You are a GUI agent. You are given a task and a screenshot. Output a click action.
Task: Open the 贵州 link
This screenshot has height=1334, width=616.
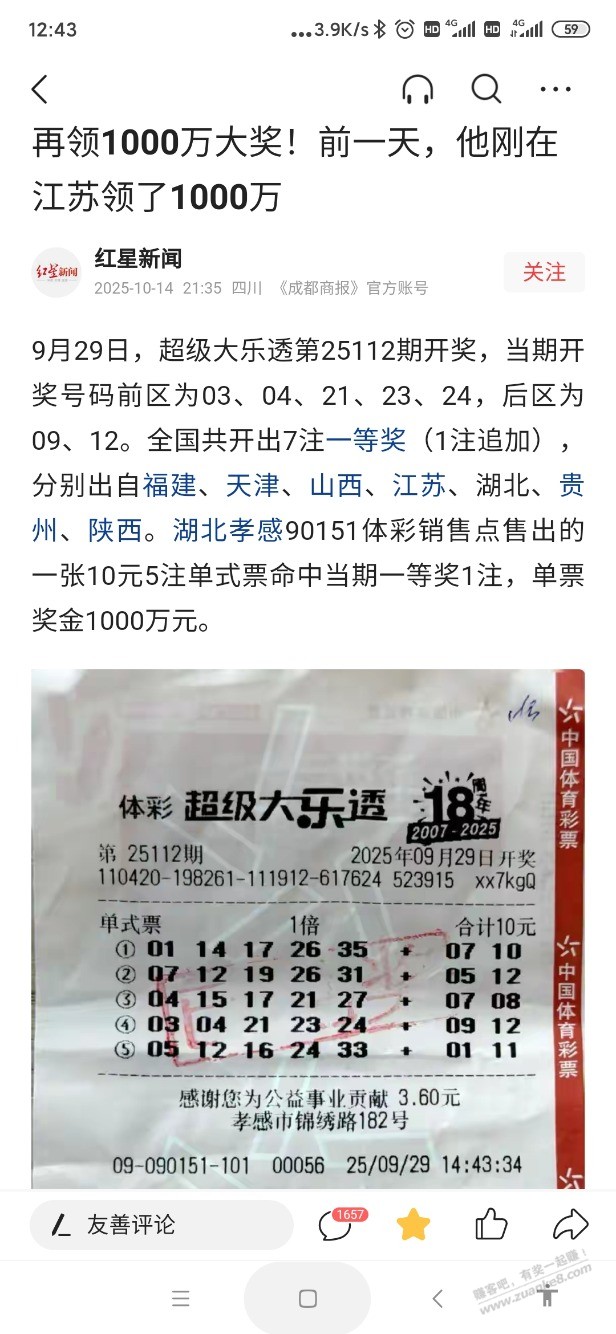(x=571, y=486)
